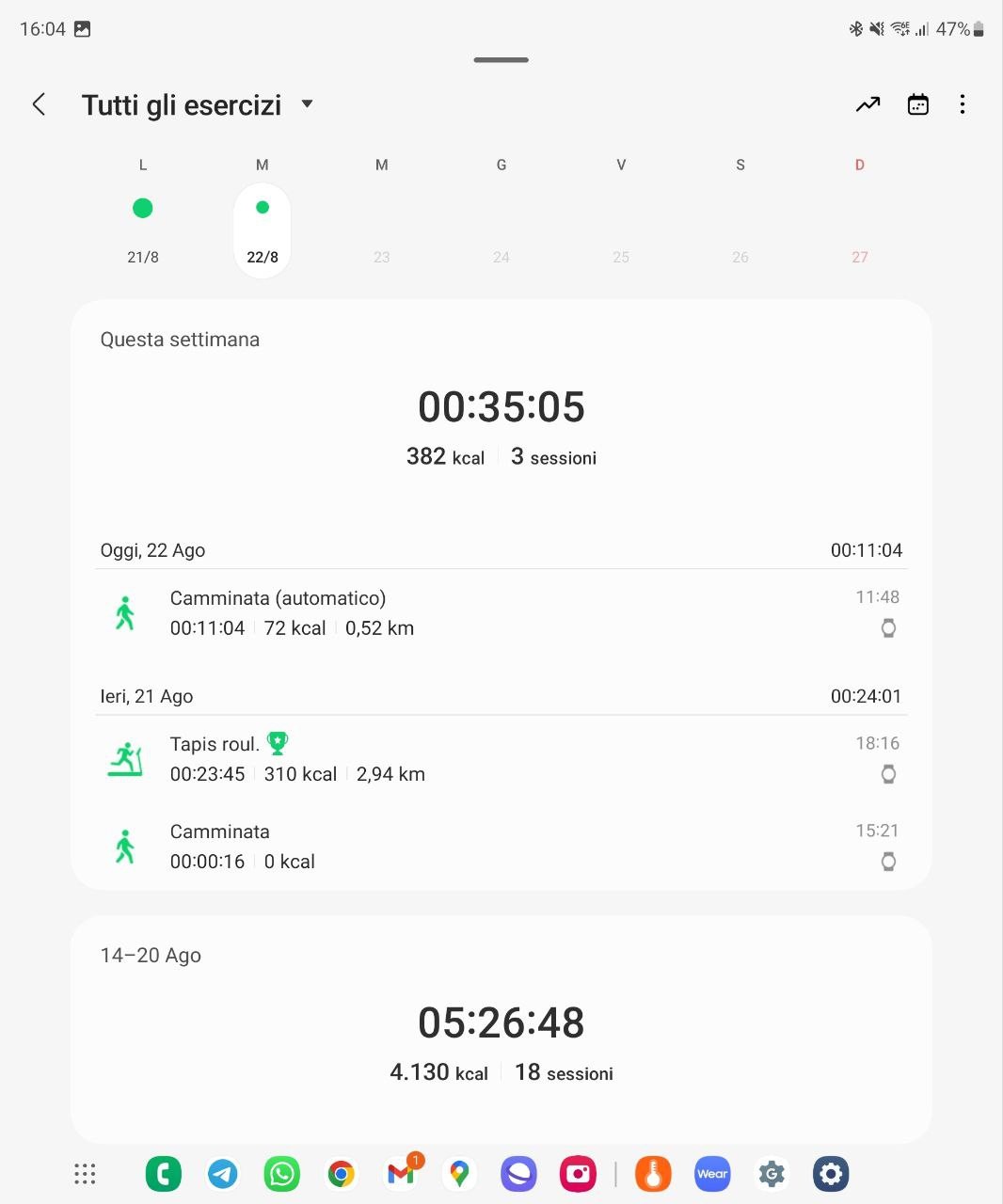1003x1204 pixels.
Task: Launch Telegram from the taskbar
Action: click(x=223, y=1174)
